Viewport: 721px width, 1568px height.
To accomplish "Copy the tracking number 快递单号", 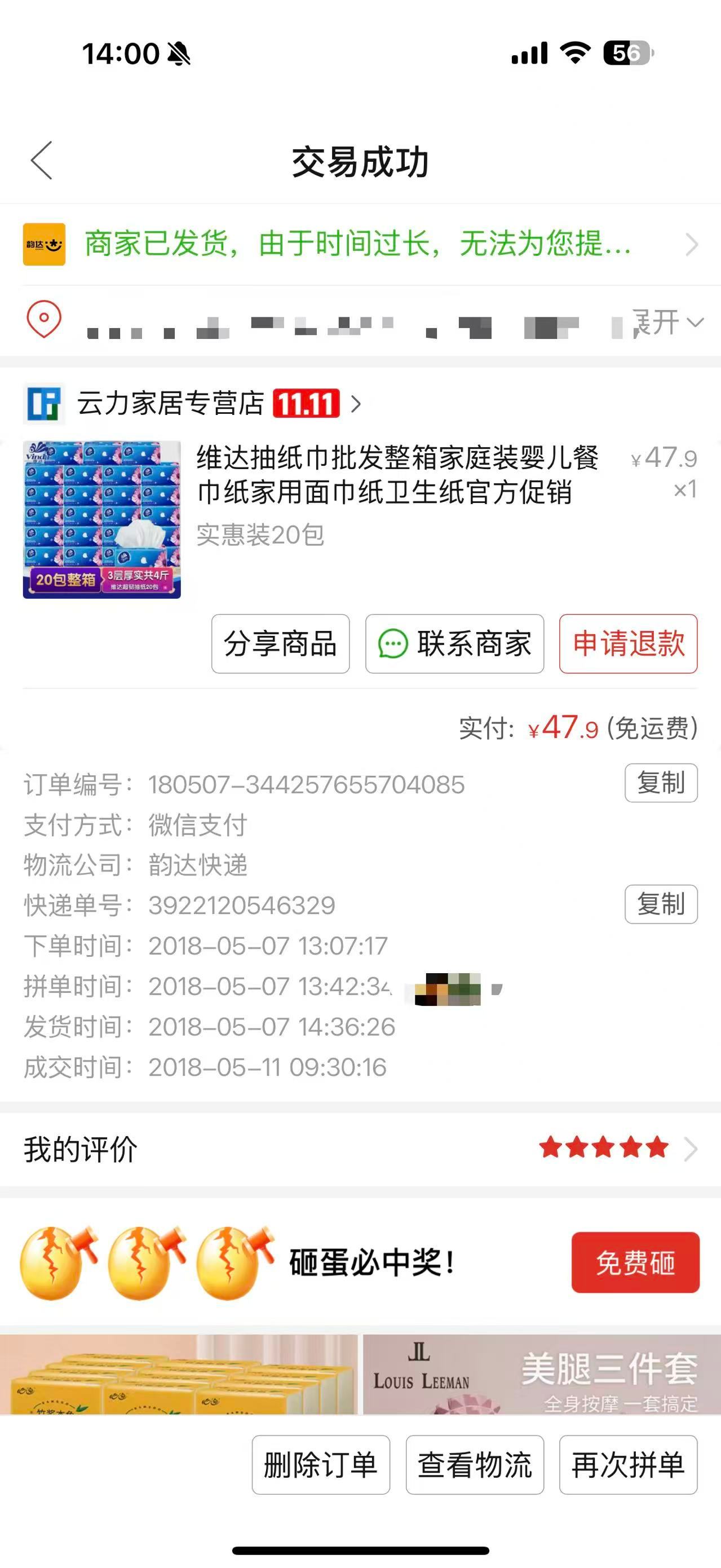I will point(661,904).
